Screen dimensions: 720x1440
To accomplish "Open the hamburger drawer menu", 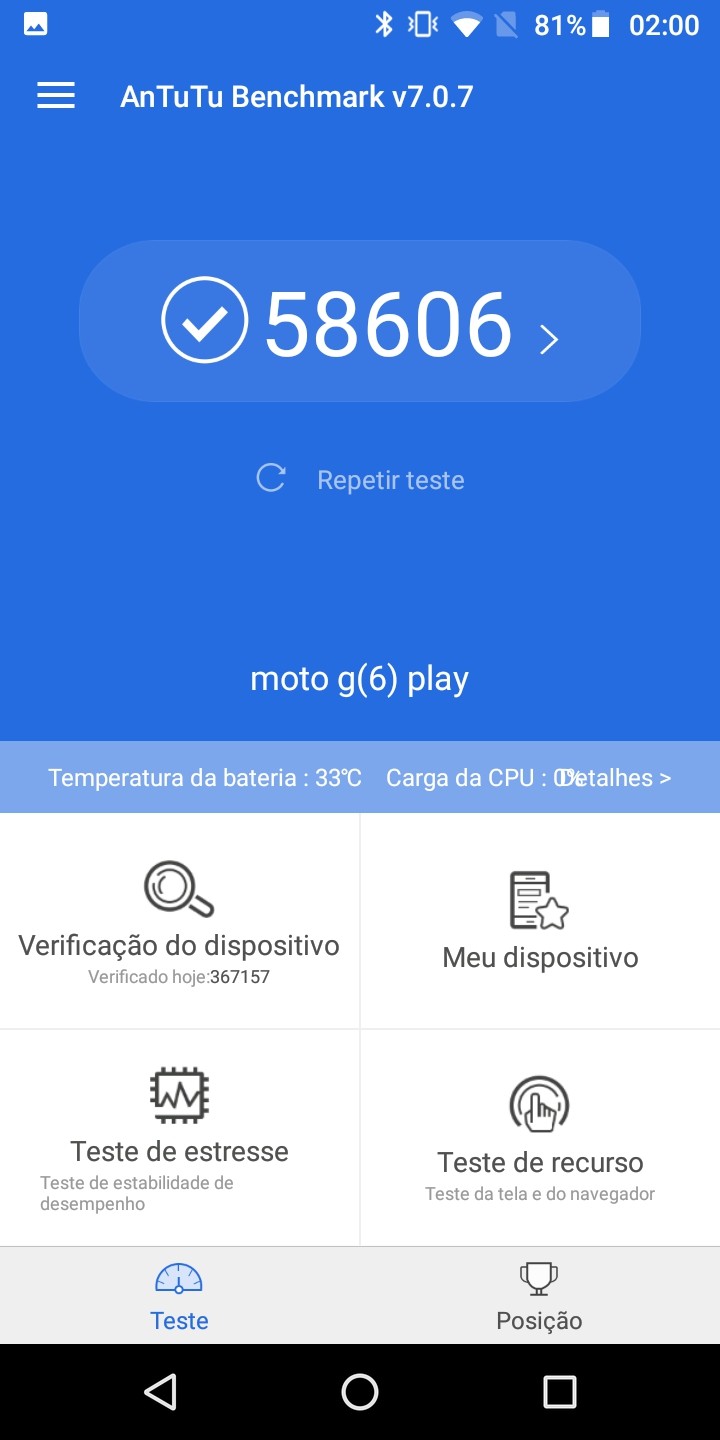I will pyautogui.click(x=56, y=96).
